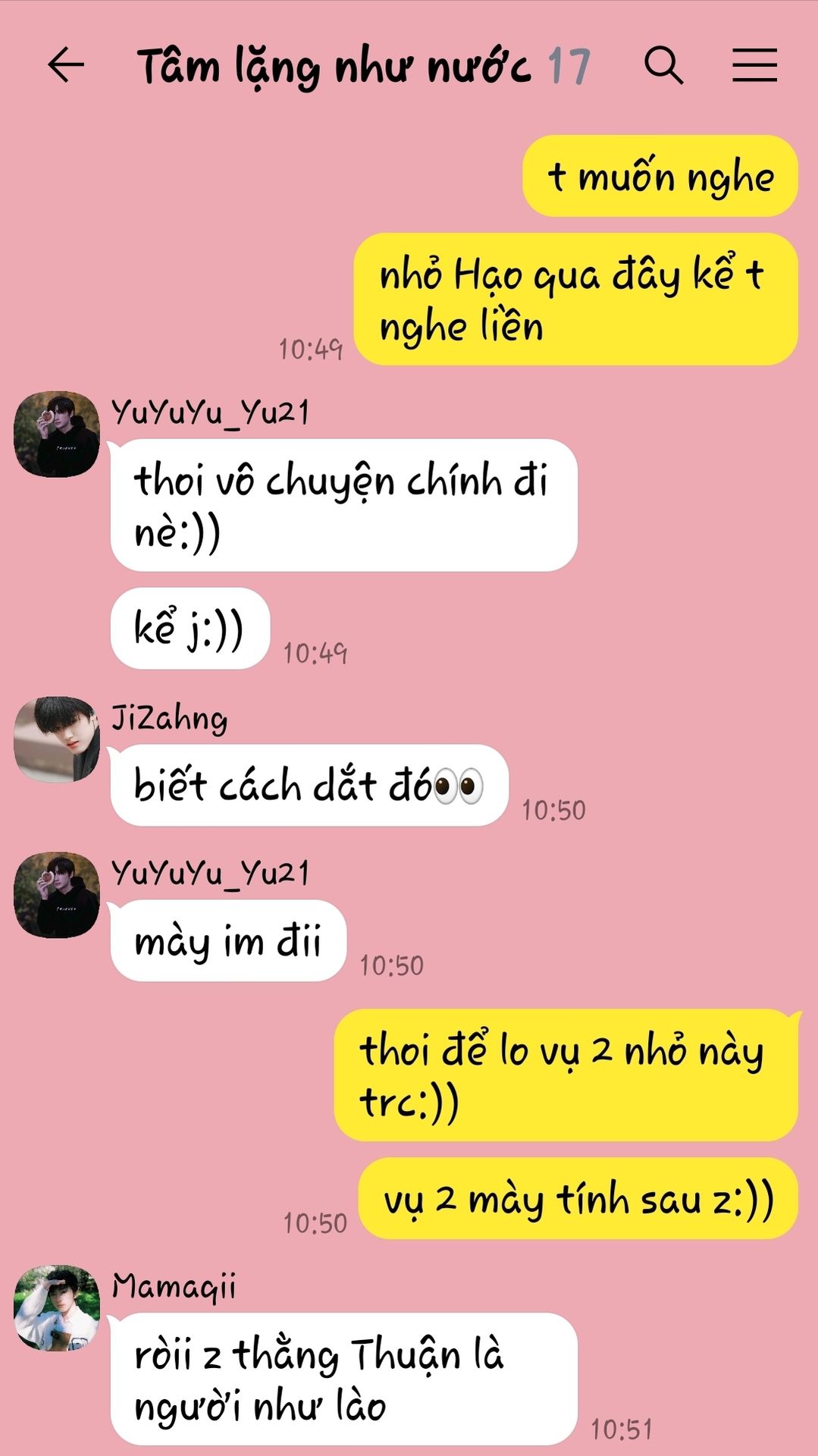View Mamaqii's profile picture
The height and width of the screenshot is (1456, 818).
57,1307
